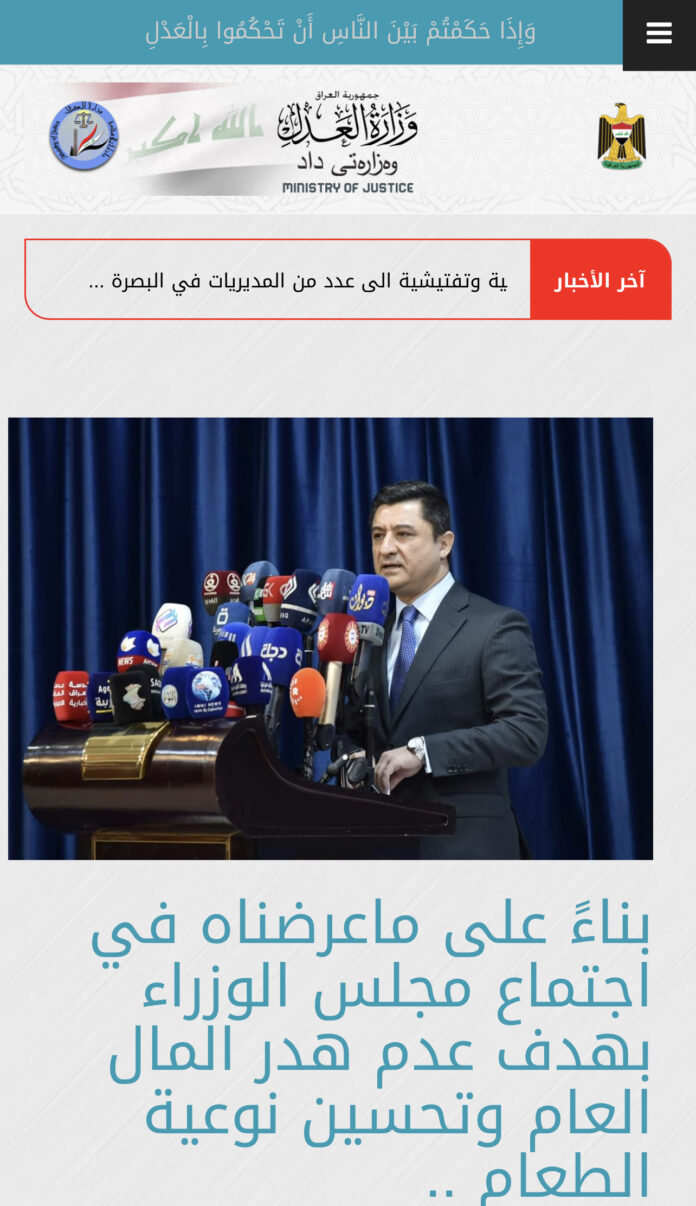This screenshot has height=1206, width=696.
Task: Open the featured press conference photo
Action: point(330,638)
